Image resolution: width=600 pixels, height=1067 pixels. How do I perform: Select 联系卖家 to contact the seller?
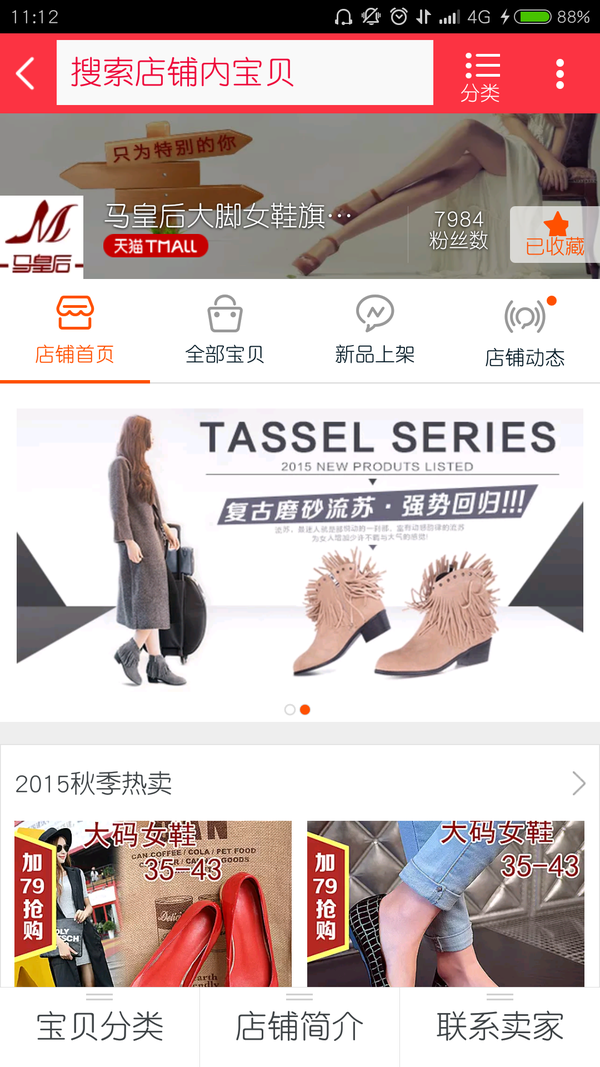click(x=500, y=1026)
